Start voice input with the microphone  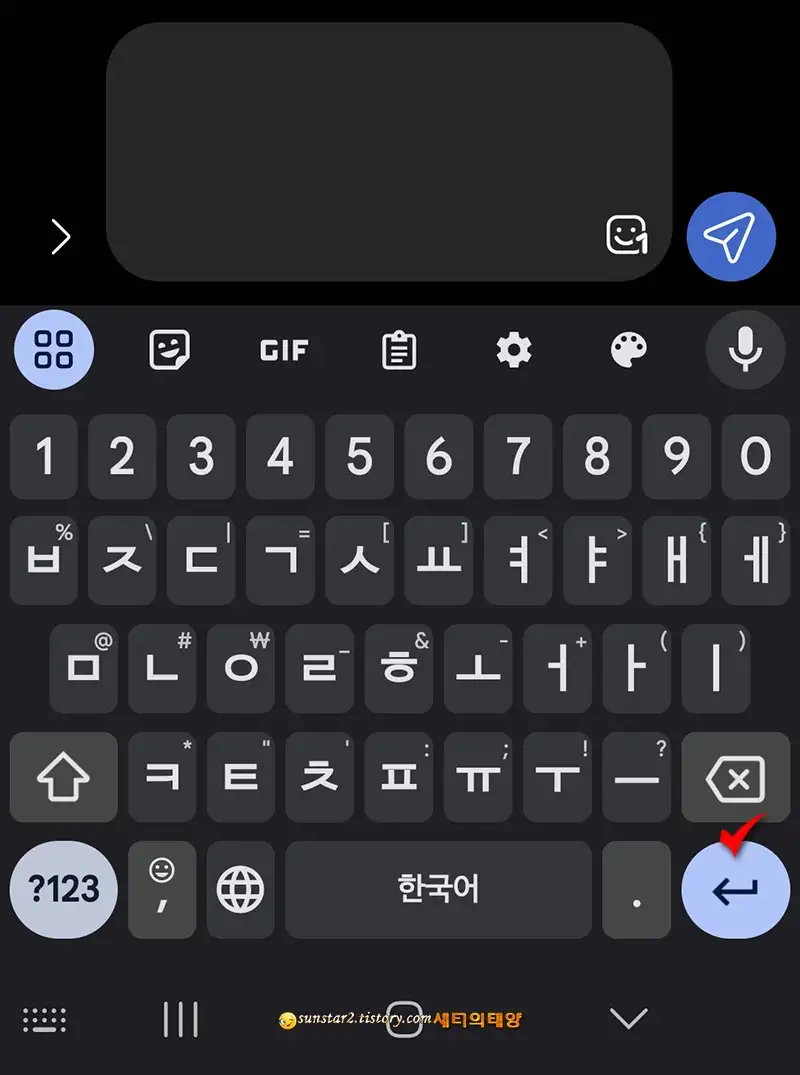pyautogui.click(x=744, y=350)
